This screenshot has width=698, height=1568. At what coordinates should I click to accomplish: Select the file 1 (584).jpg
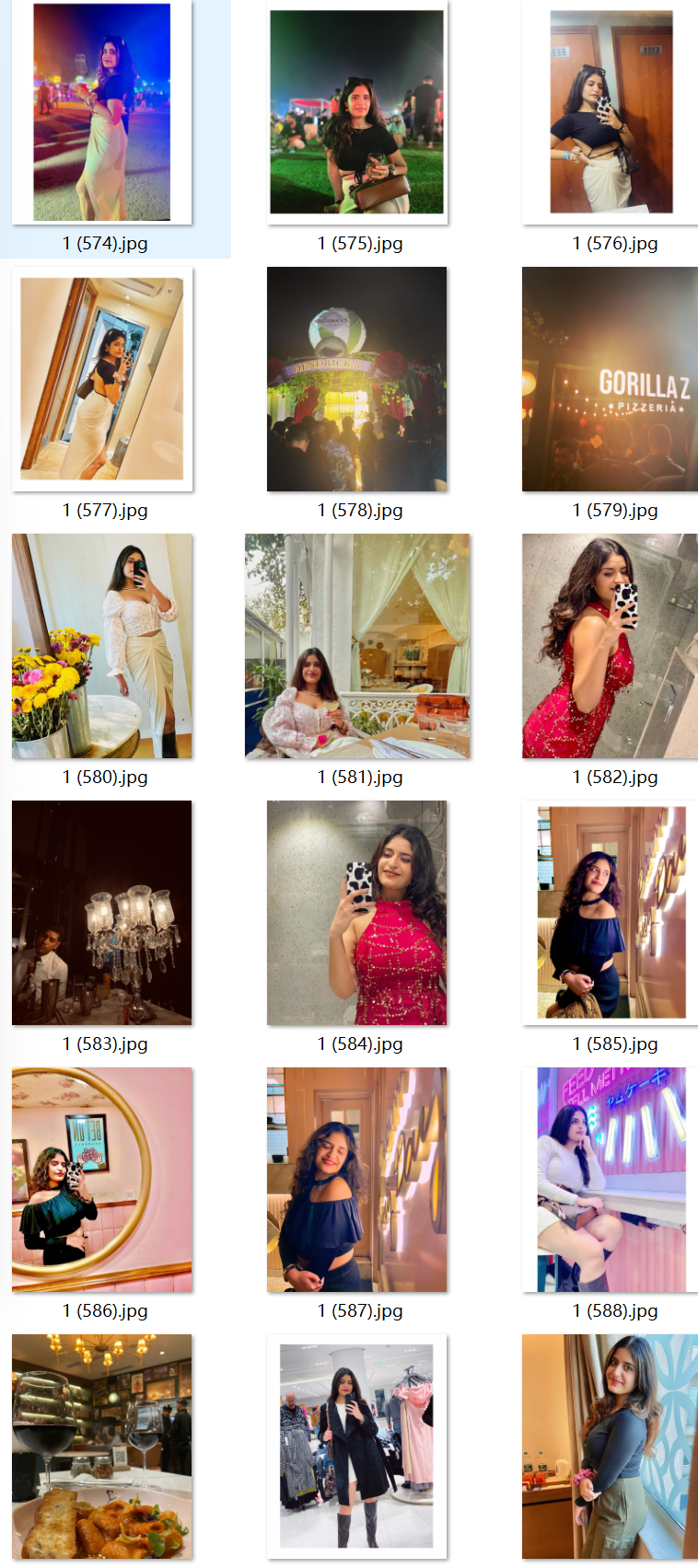(357, 913)
